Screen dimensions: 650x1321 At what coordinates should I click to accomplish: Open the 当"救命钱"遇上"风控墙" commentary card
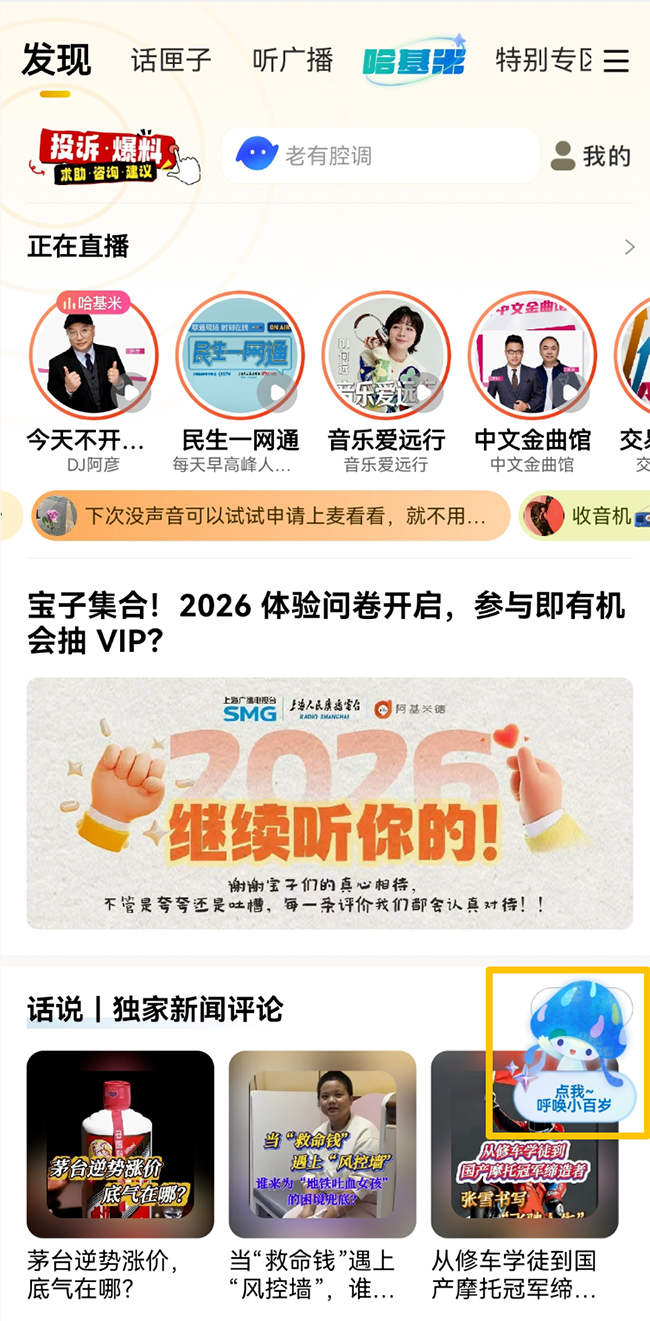pyautogui.click(x=322, y=1145)
